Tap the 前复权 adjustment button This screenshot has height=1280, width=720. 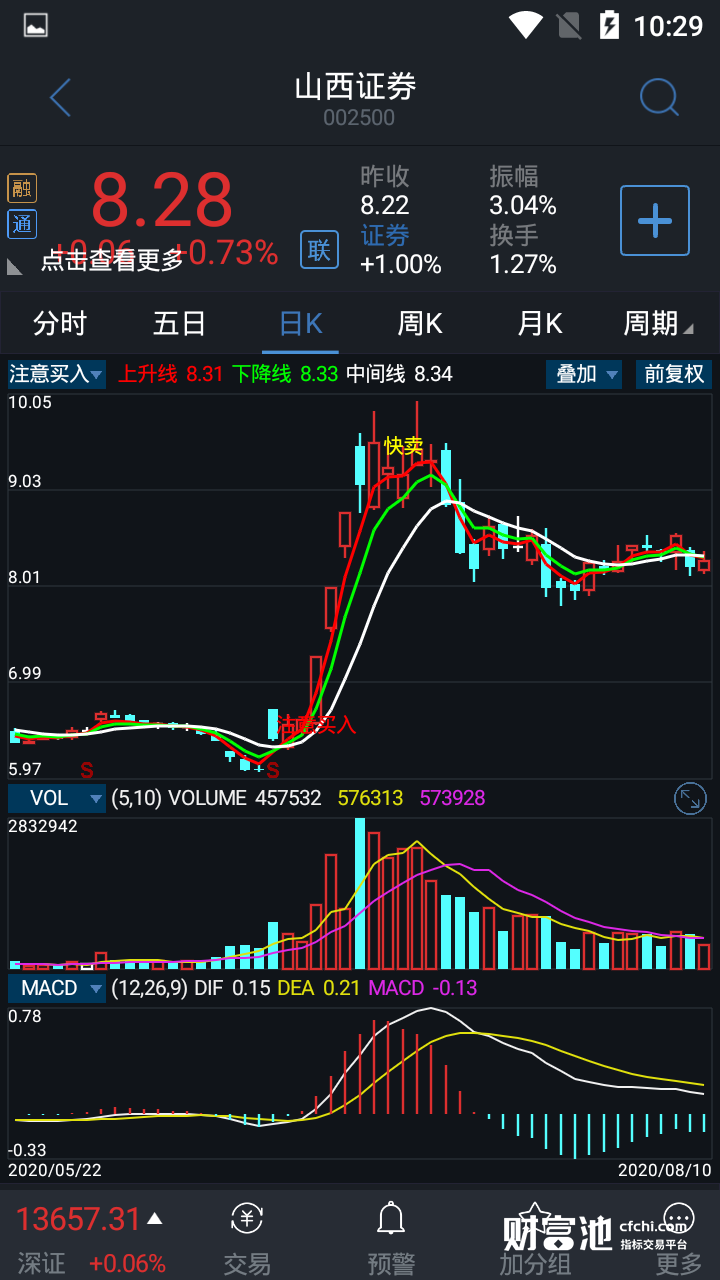coord(674,374)
